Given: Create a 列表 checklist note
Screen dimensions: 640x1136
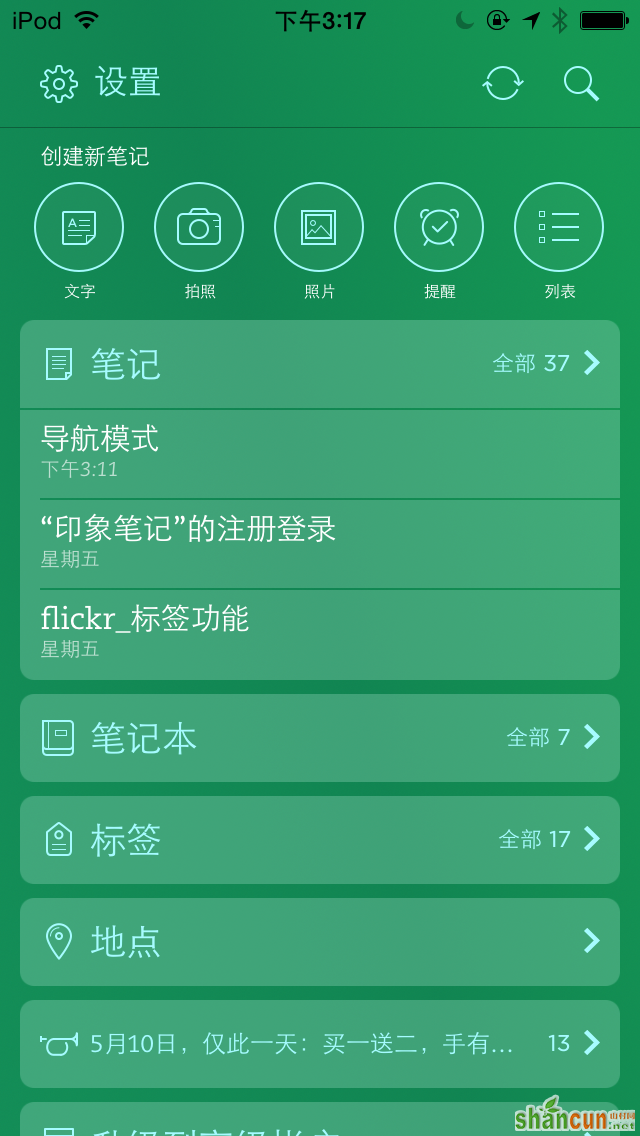Looking at the screenshot, I should 559,228.
